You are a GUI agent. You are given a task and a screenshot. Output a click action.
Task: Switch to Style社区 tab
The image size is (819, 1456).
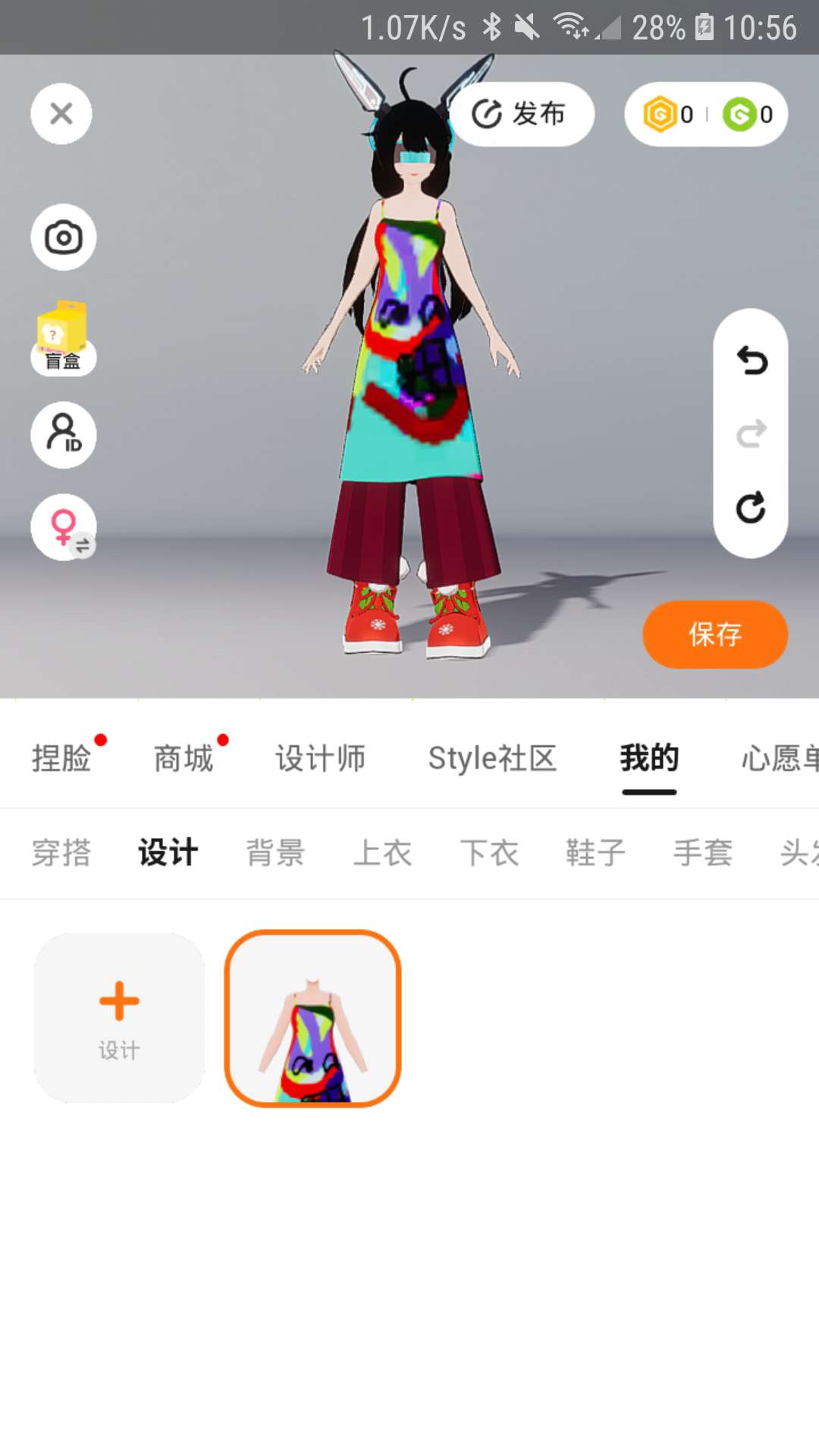[493, 758]
